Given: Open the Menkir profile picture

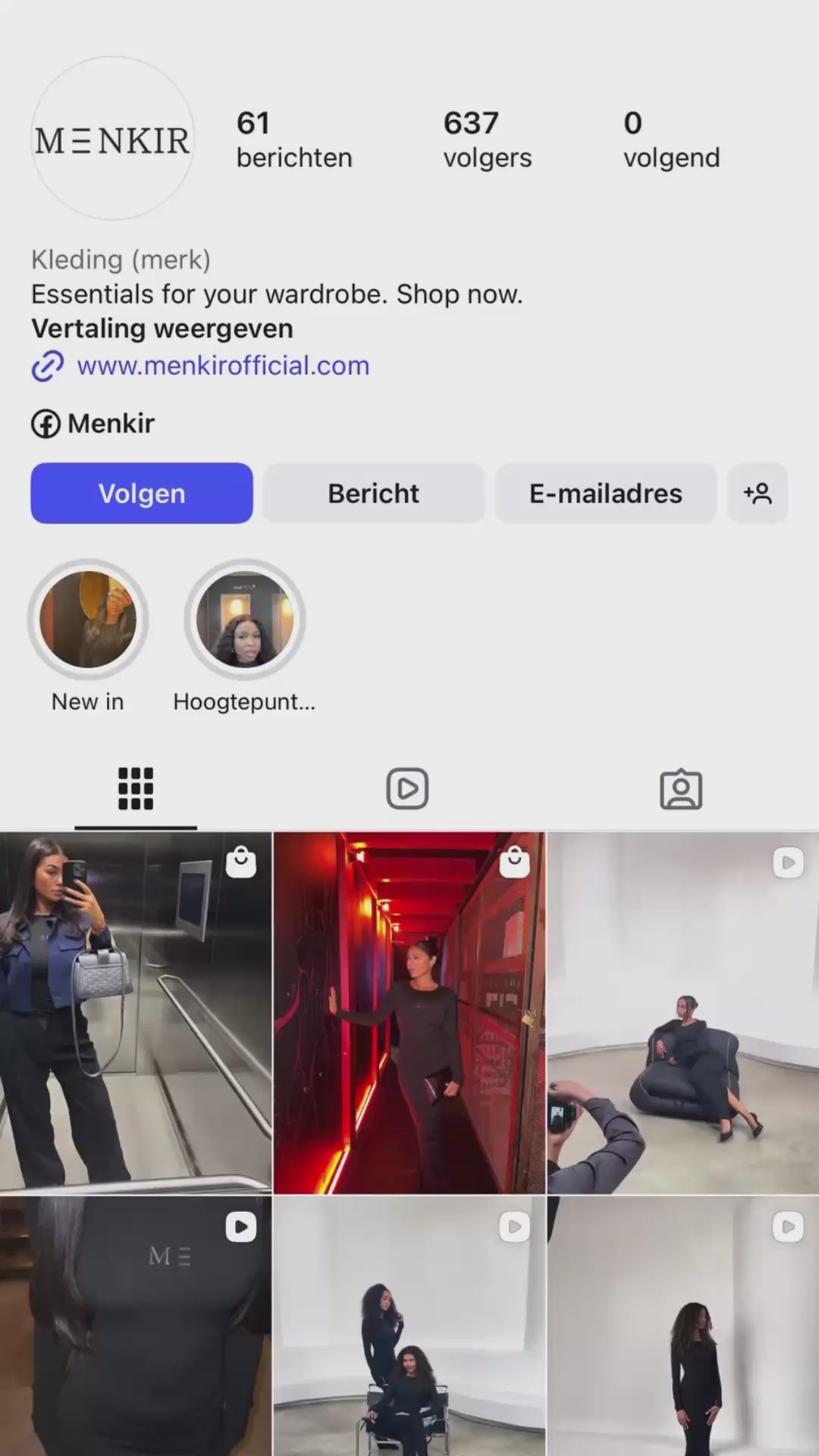Looking at the screenshot, I should [x=112, y=139].
